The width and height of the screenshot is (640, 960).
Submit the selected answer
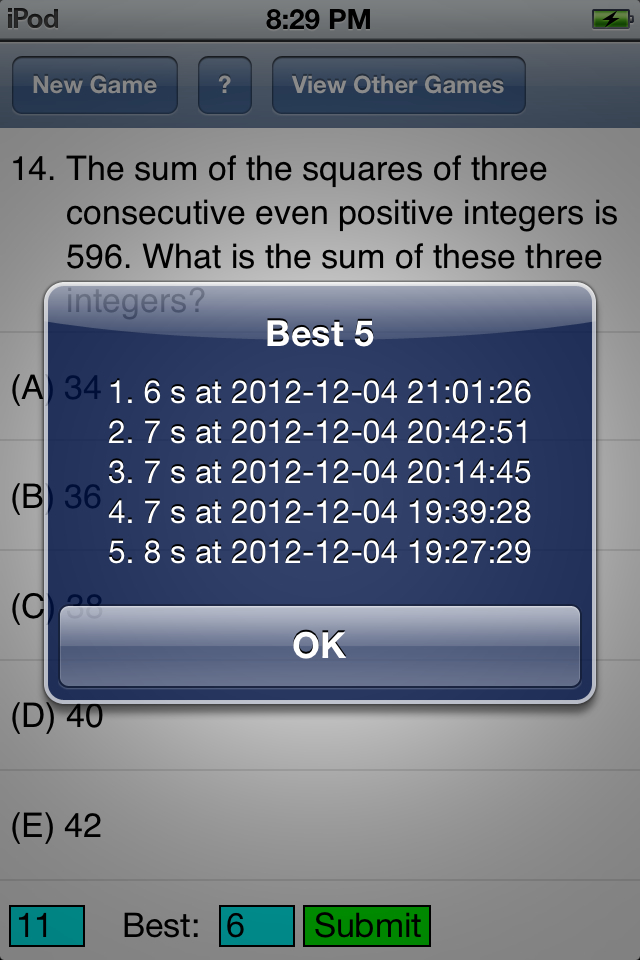367,926
